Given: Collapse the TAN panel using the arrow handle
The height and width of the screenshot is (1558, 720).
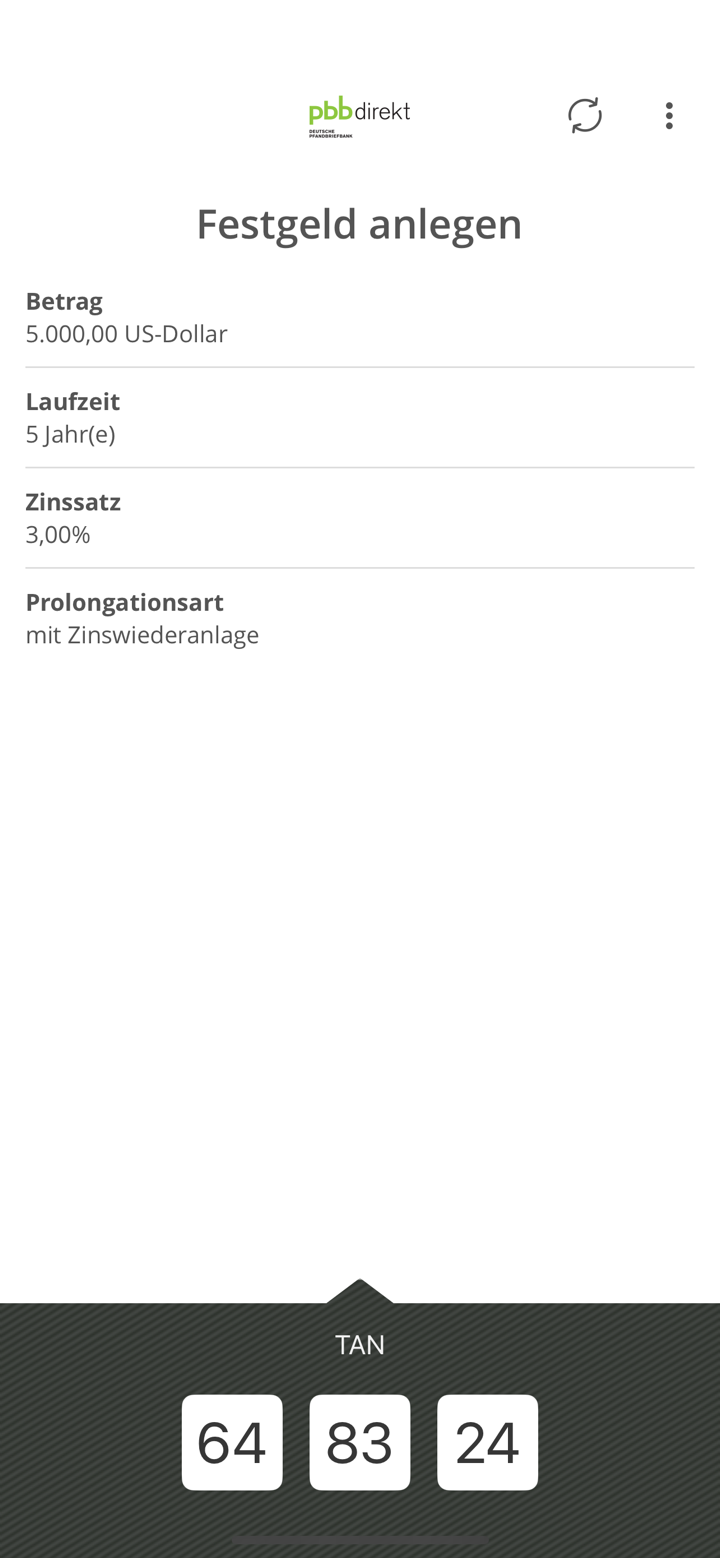Looking at the screenshot, I should tap(360, 1292).
